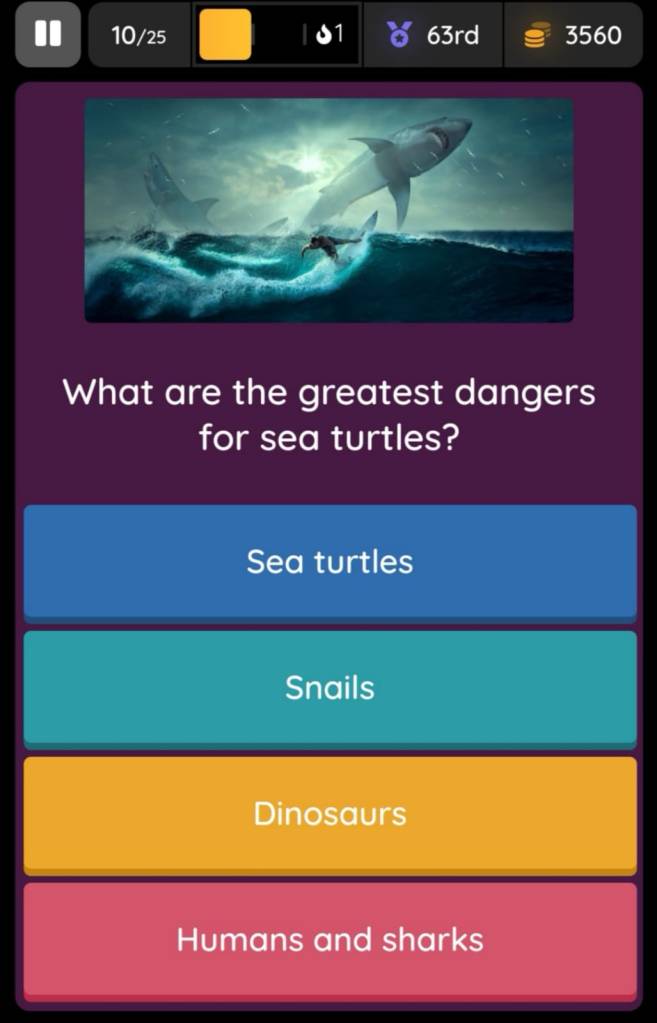Viewport: 657px width, 1023px height.
Task: Choose Snails as the answer
Action: tap(329, 687)
